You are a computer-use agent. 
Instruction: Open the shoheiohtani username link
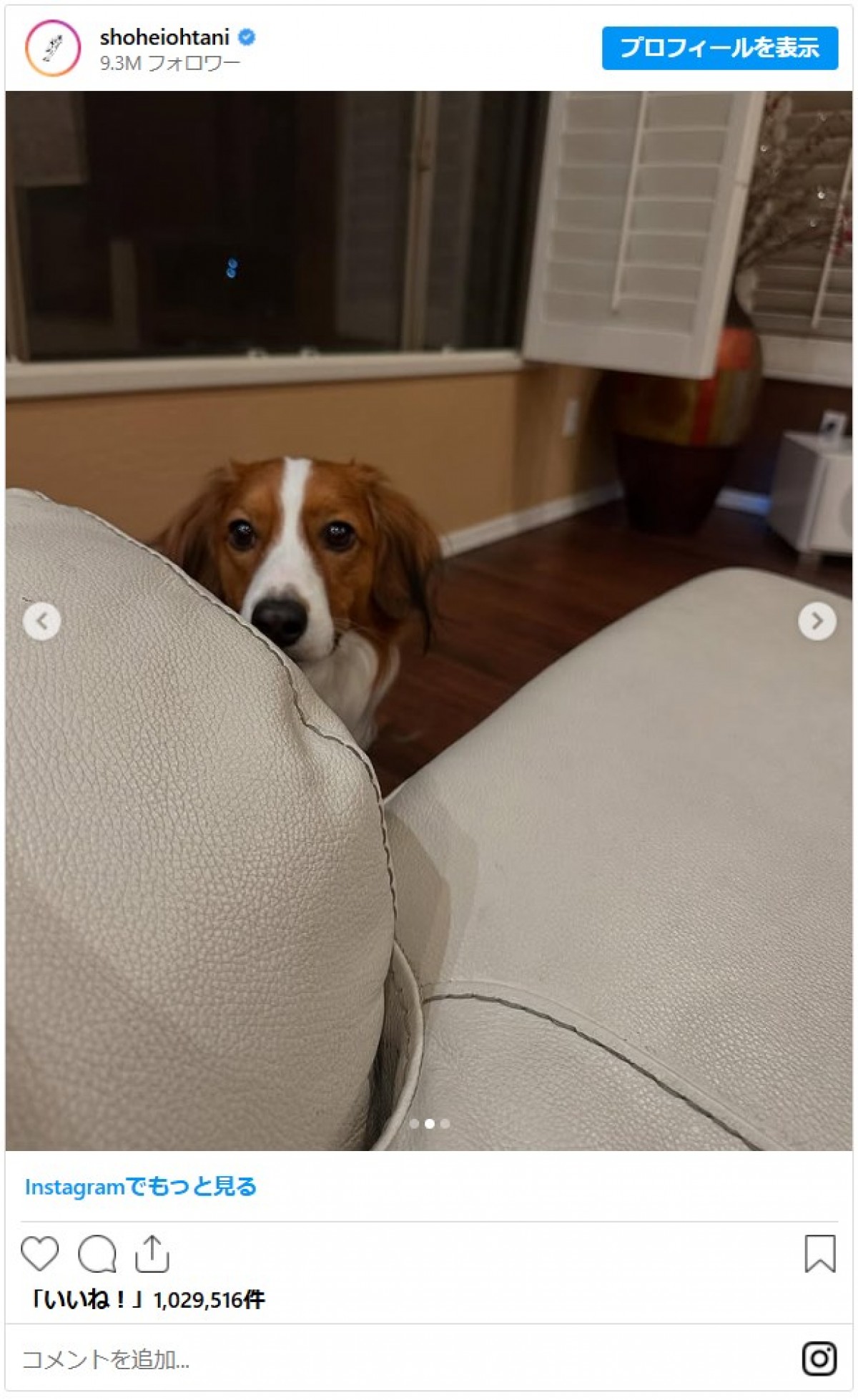coord(164,36)
